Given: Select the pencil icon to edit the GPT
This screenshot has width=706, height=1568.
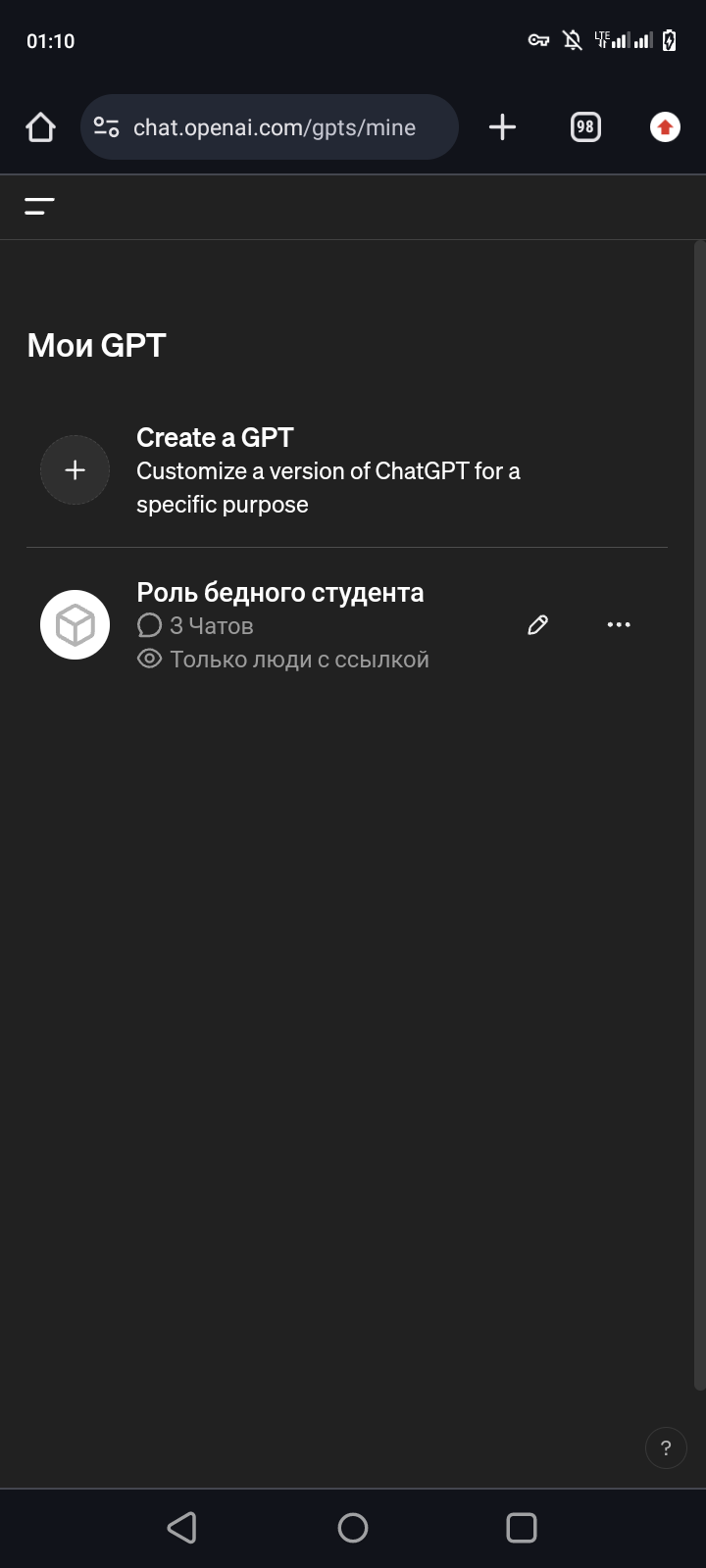Looking at the screenshot, I should point(537,624).
